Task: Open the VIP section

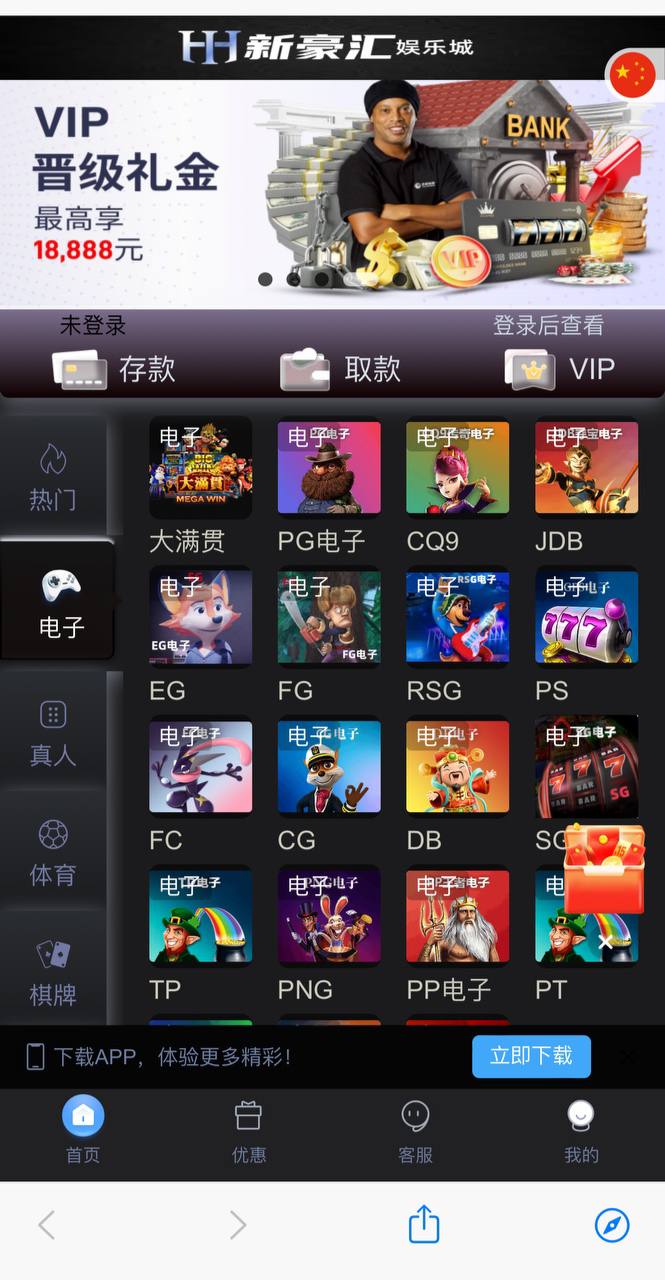Action: 559,369
